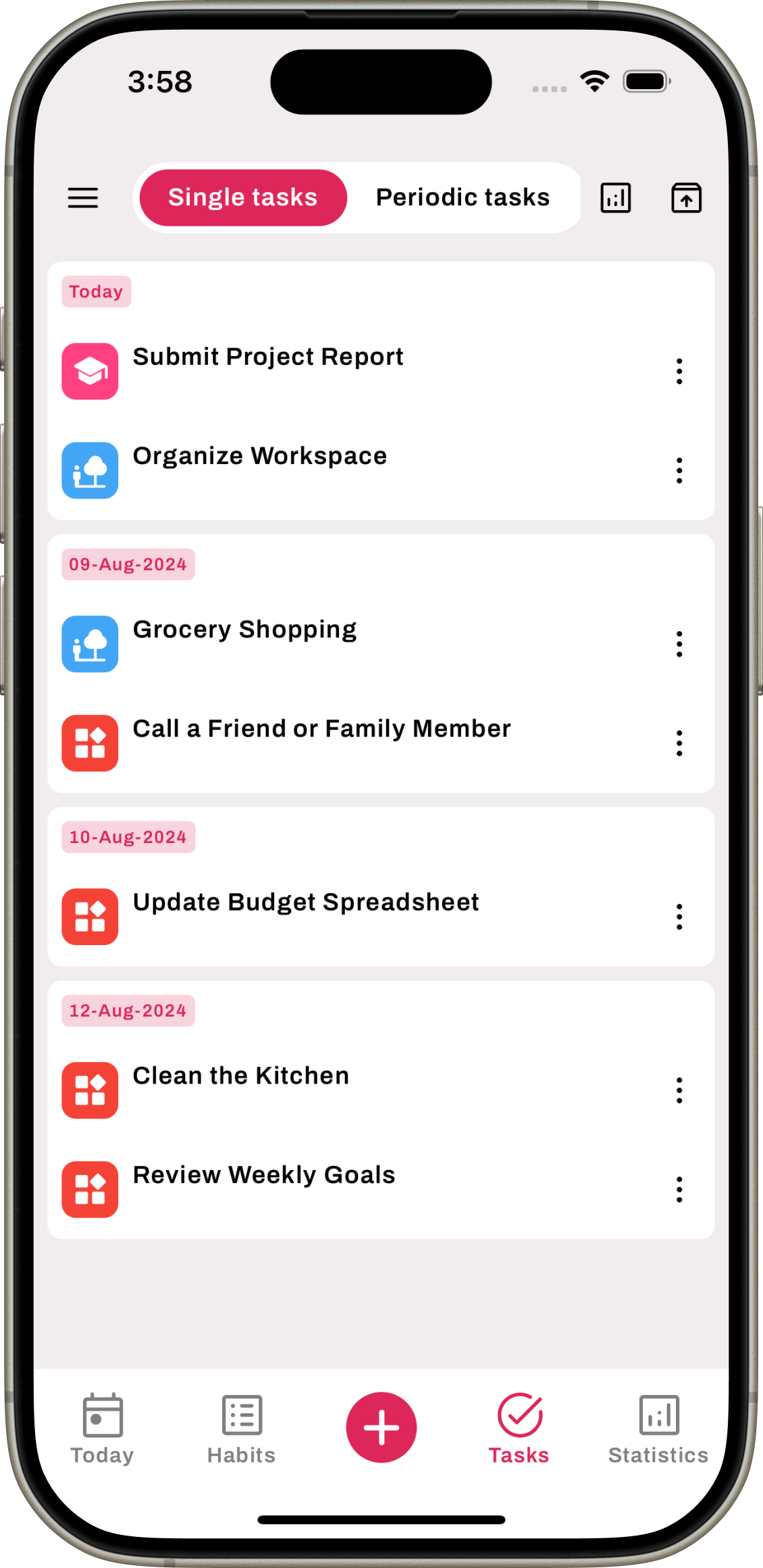This screenshot has height=1568, width=763.
Task: Select the Single tasks tab
Action: point(242,197)
